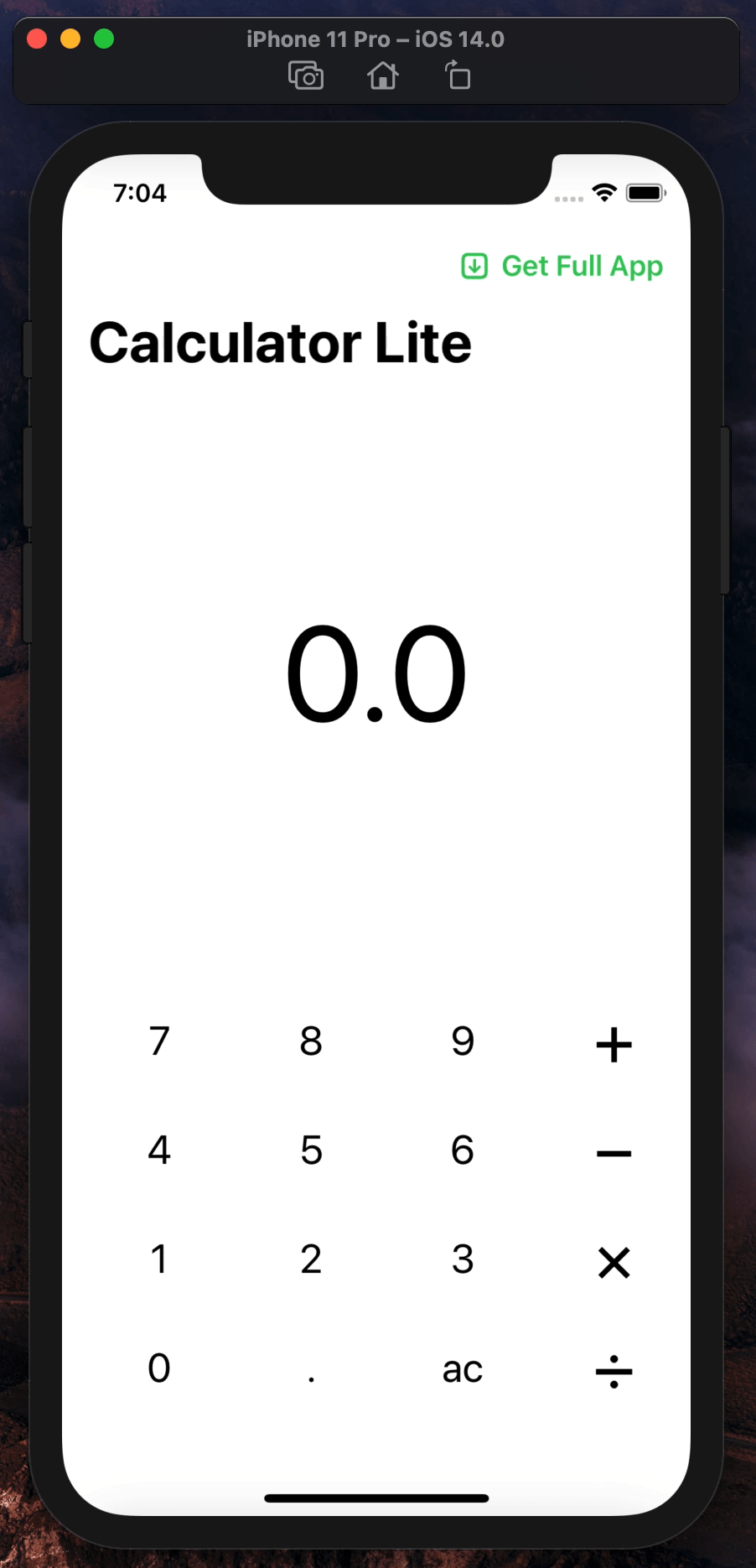Clear the display with ac

point(463,1370)
